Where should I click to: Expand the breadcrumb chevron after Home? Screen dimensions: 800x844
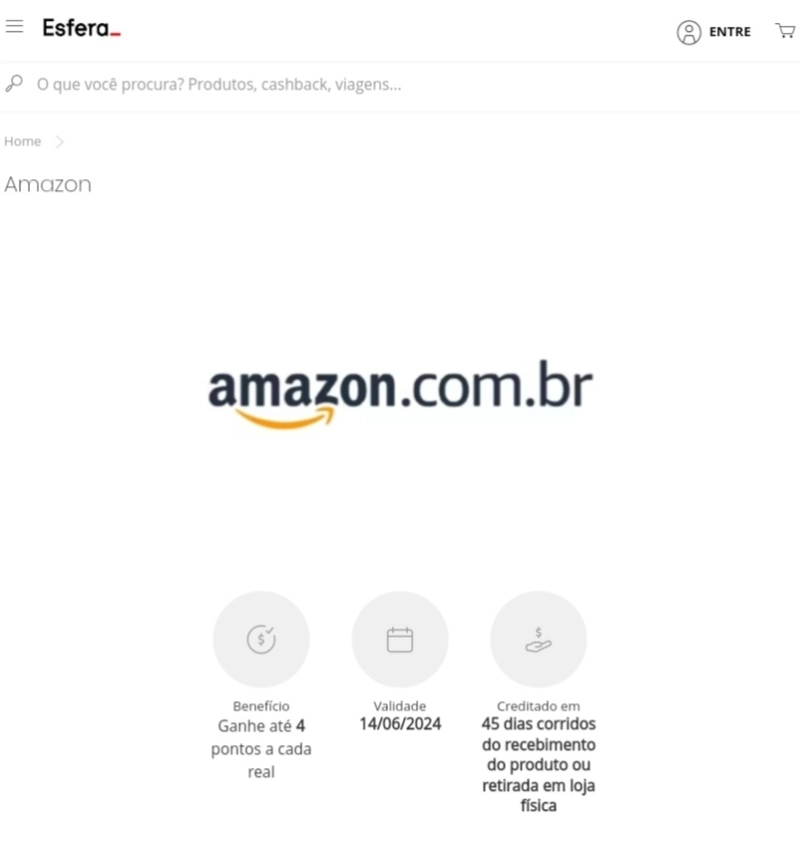pyautogui.click(x=59, y=141)
